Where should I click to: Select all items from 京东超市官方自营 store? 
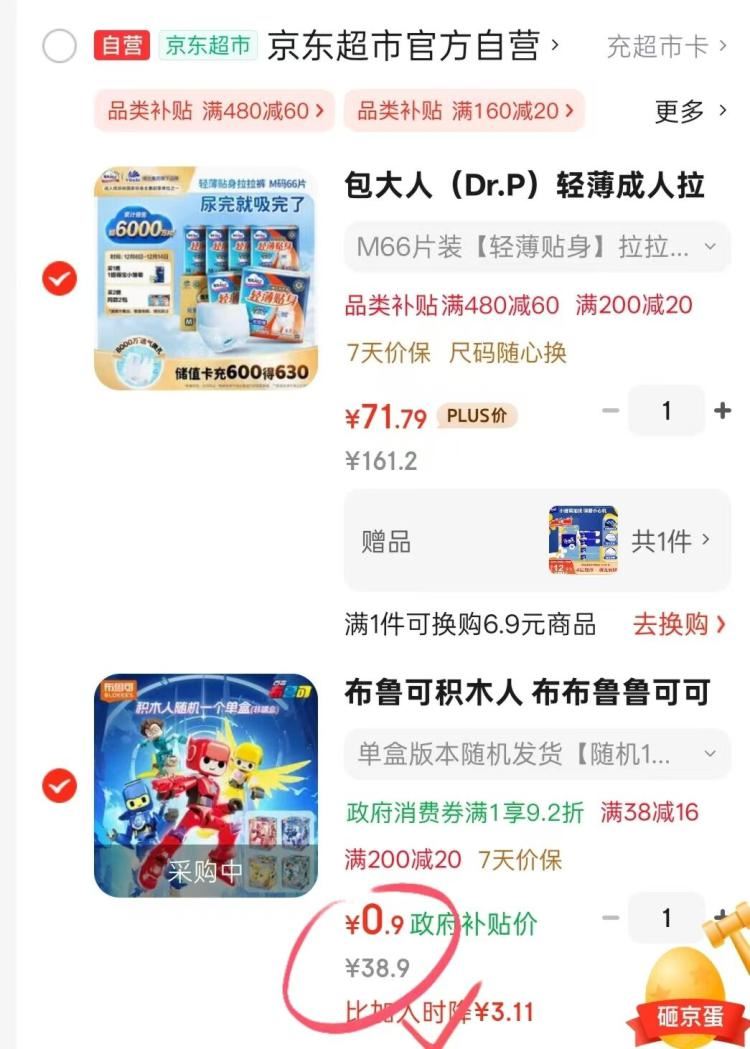(60, 46)
